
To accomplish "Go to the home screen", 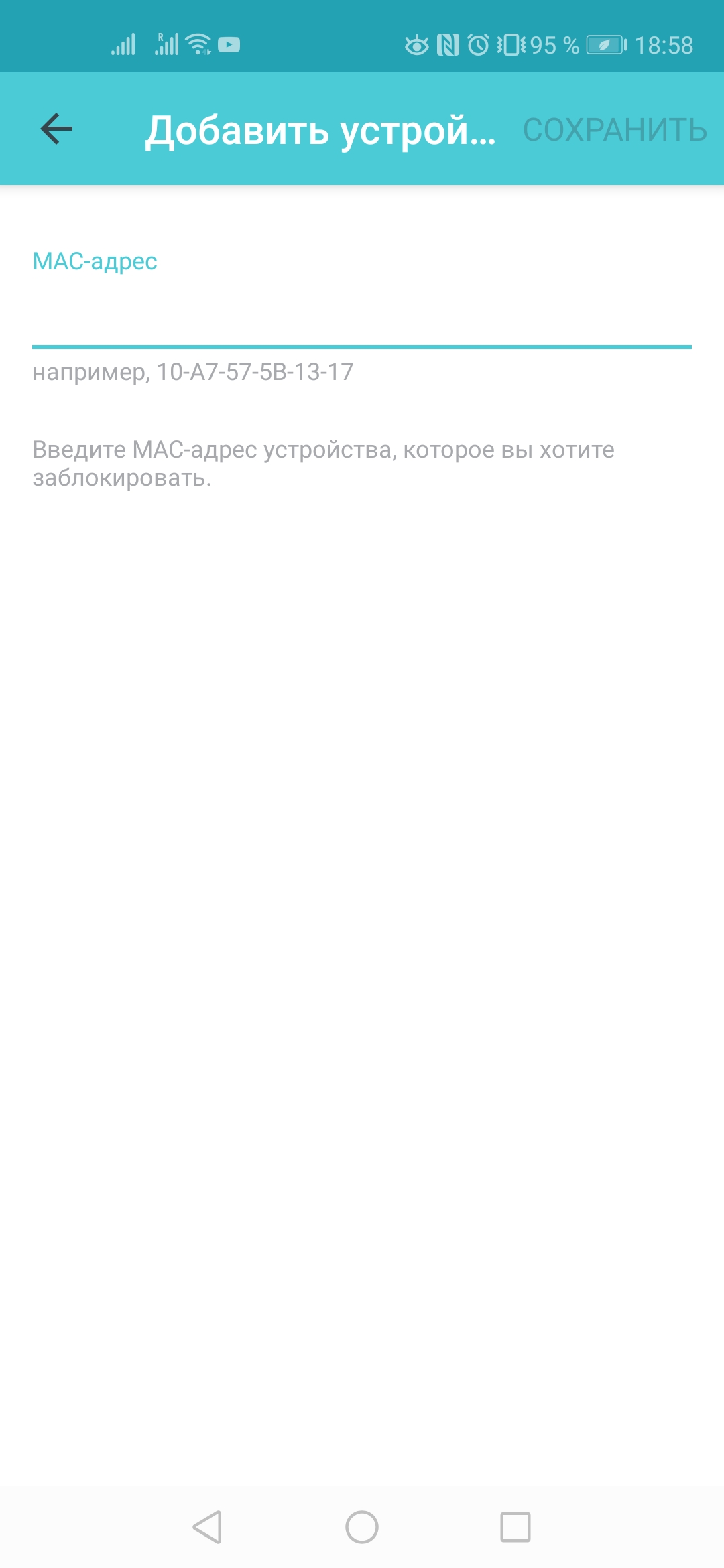I will (x=362, y=1527).
